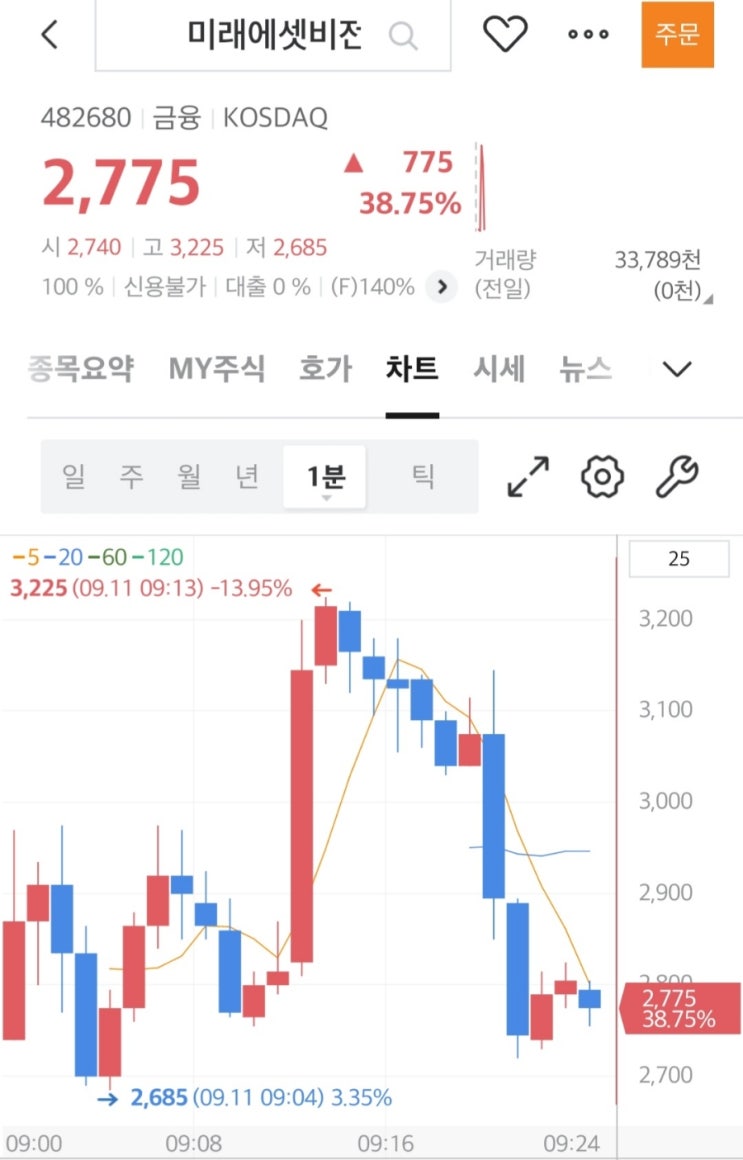Add this stock to favorites with heart
The width and height of the screenshot is (743, 1160).
click(x=505, y=34)
